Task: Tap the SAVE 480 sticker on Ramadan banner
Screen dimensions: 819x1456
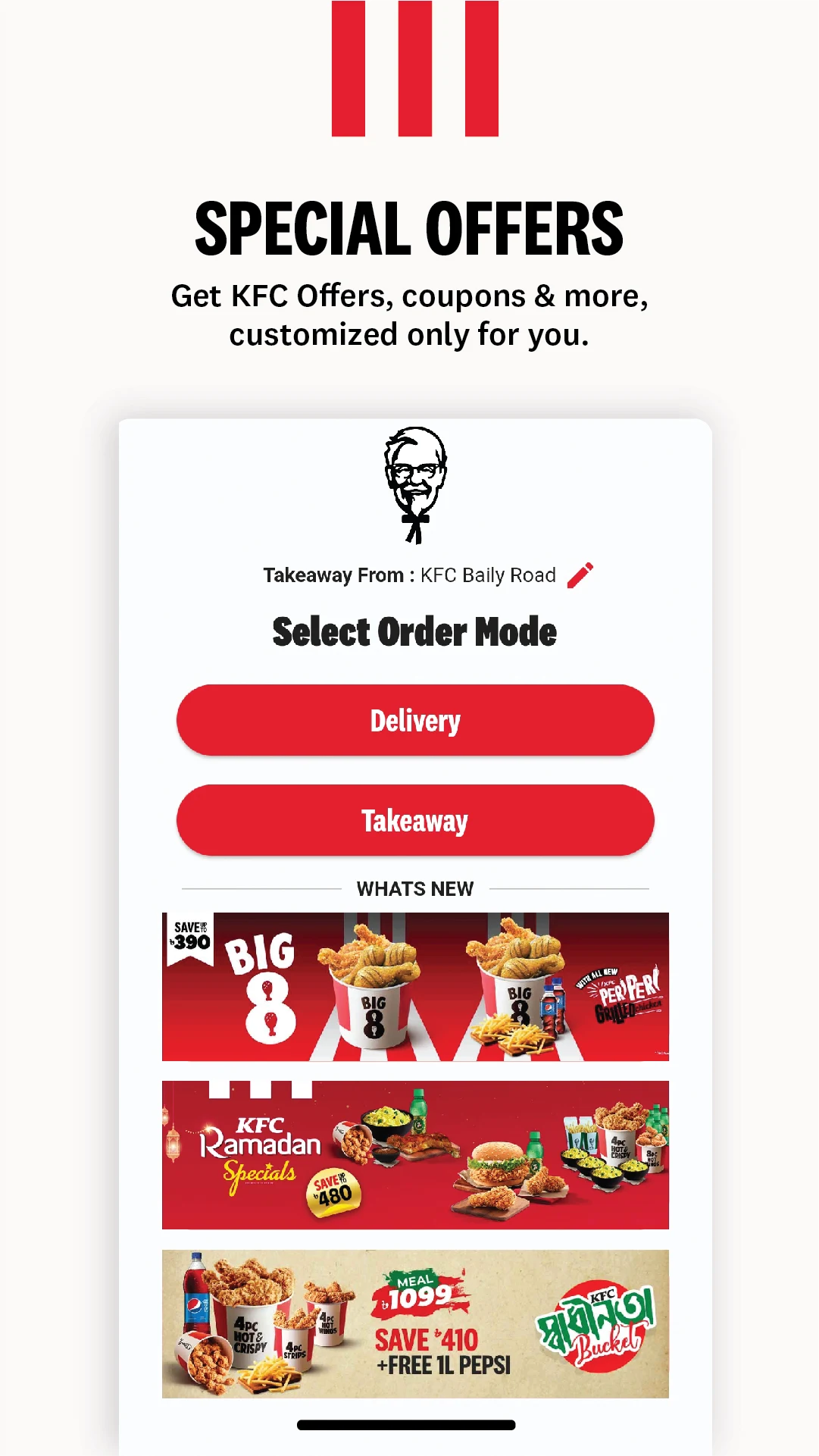Action: click(334, 1188)
